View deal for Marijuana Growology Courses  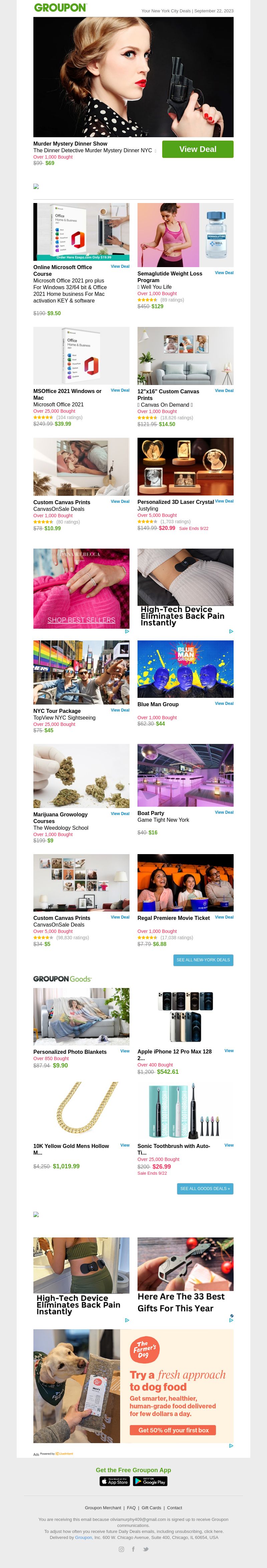(120, 814)
